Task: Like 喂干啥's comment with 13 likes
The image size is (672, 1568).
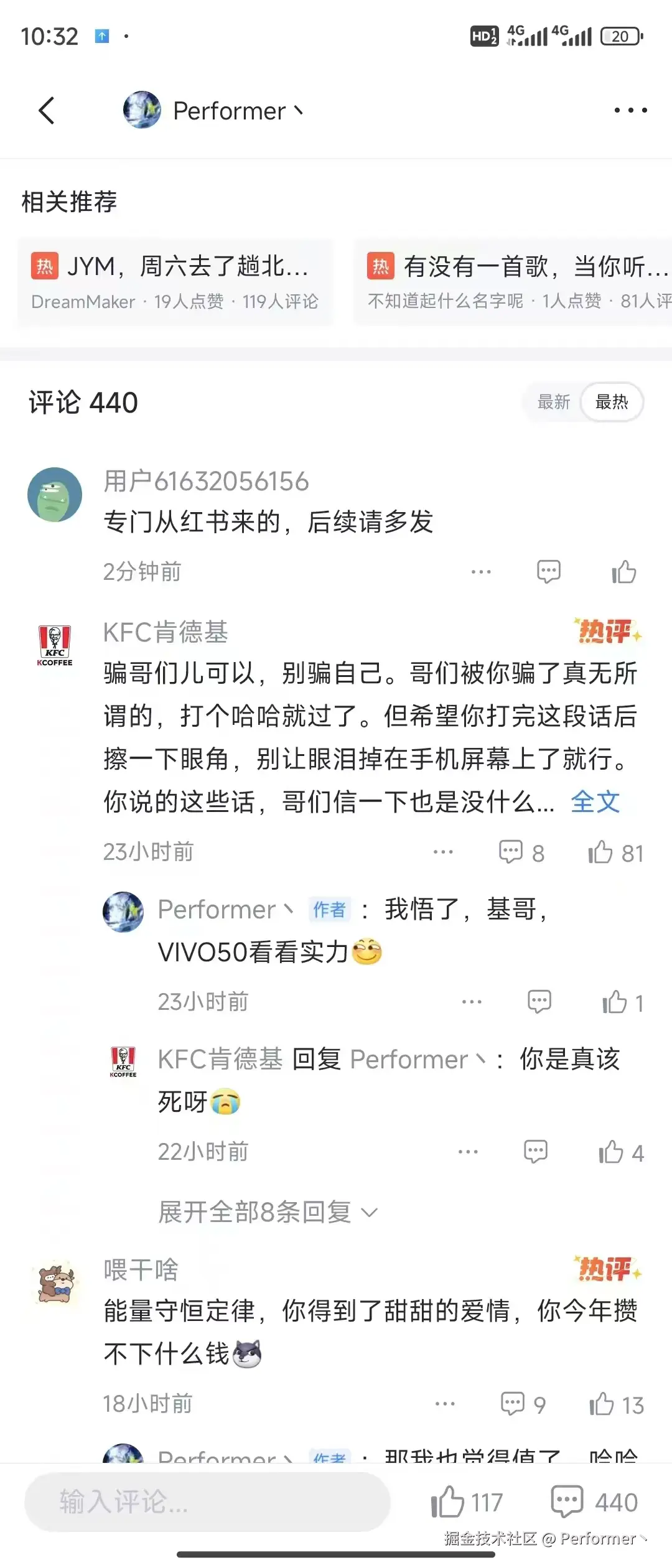Action: (x=616, y=1404)
